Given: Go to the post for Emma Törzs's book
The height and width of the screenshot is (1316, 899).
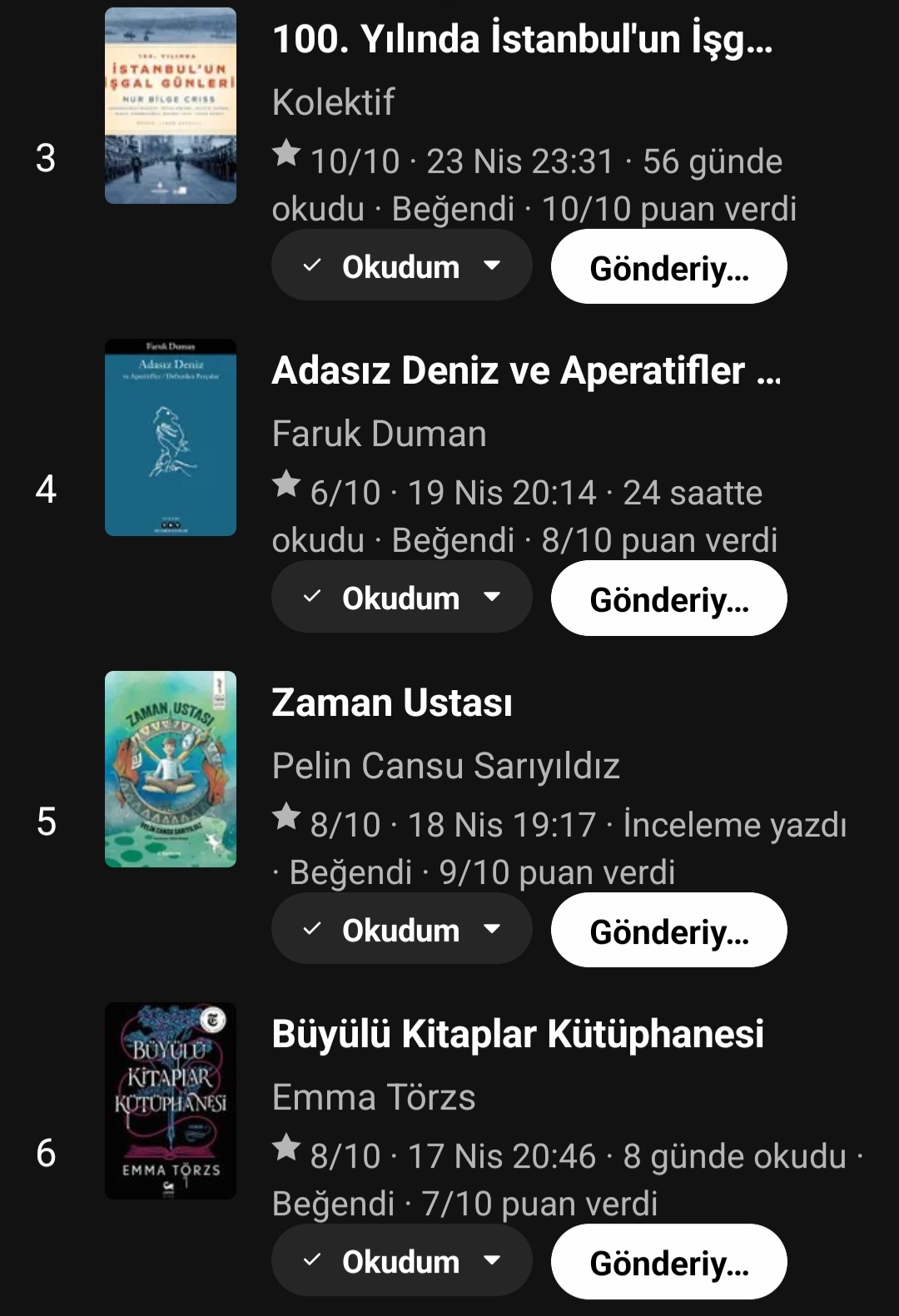Looking at the screenshot, I should [x=668, y=1262].
